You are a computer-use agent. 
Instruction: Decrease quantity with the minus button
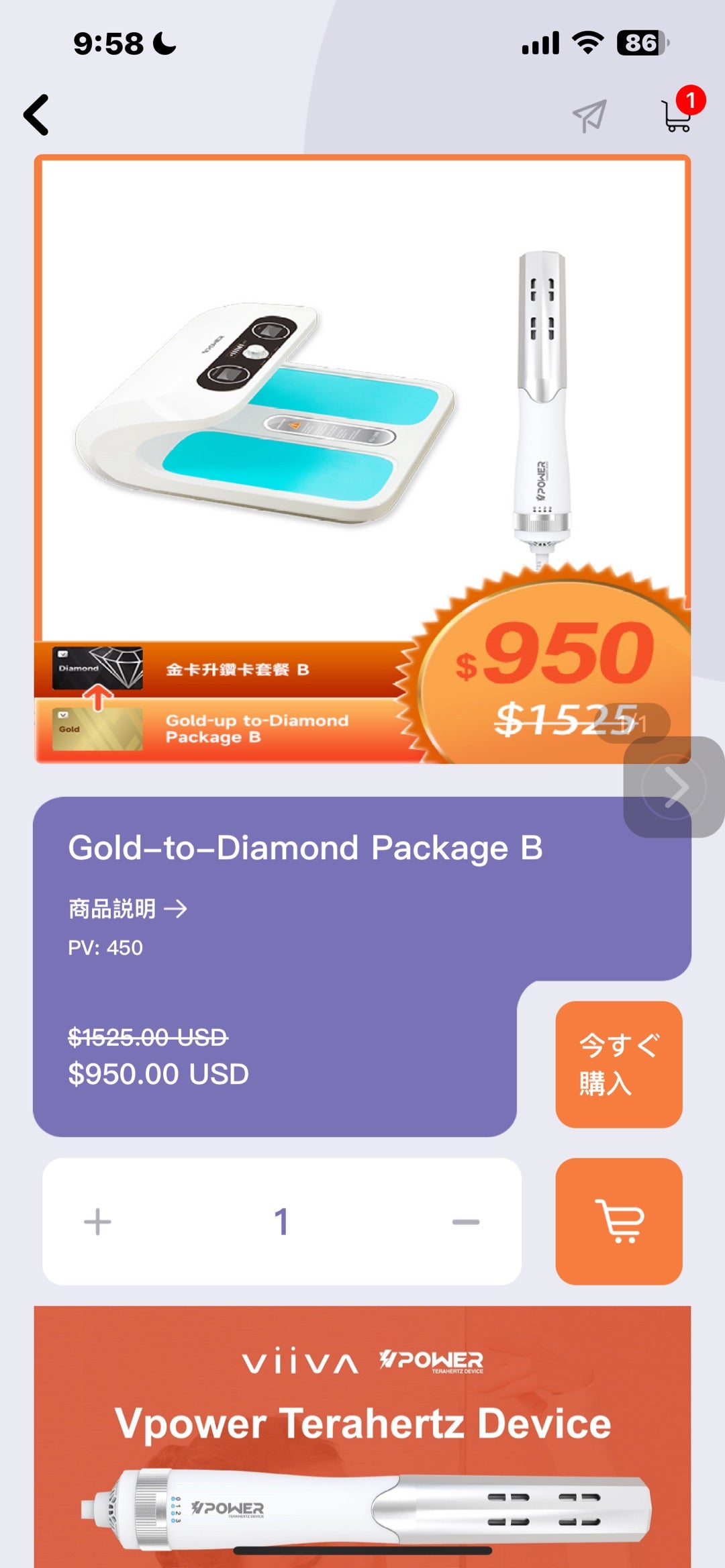point(465,1222)
